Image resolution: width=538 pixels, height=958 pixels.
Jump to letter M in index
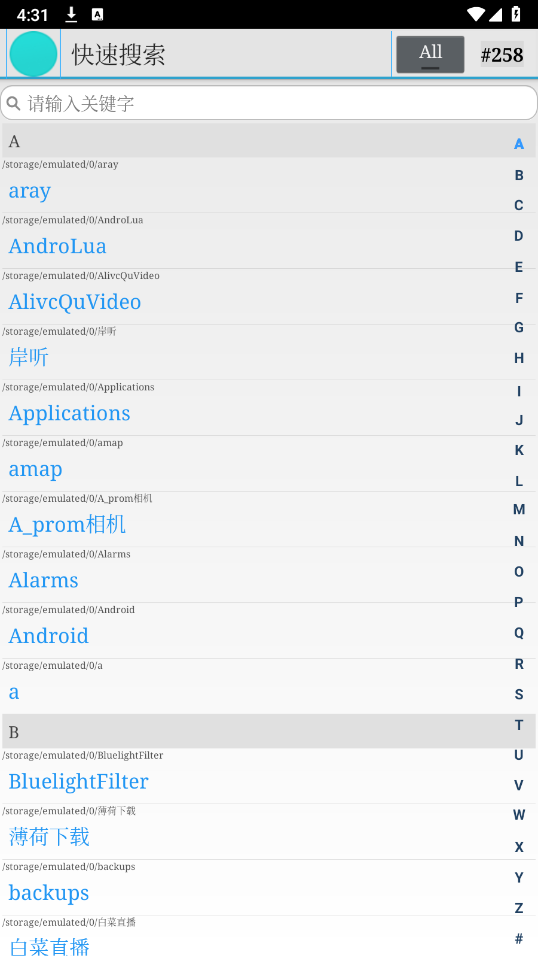coord(518,510)
